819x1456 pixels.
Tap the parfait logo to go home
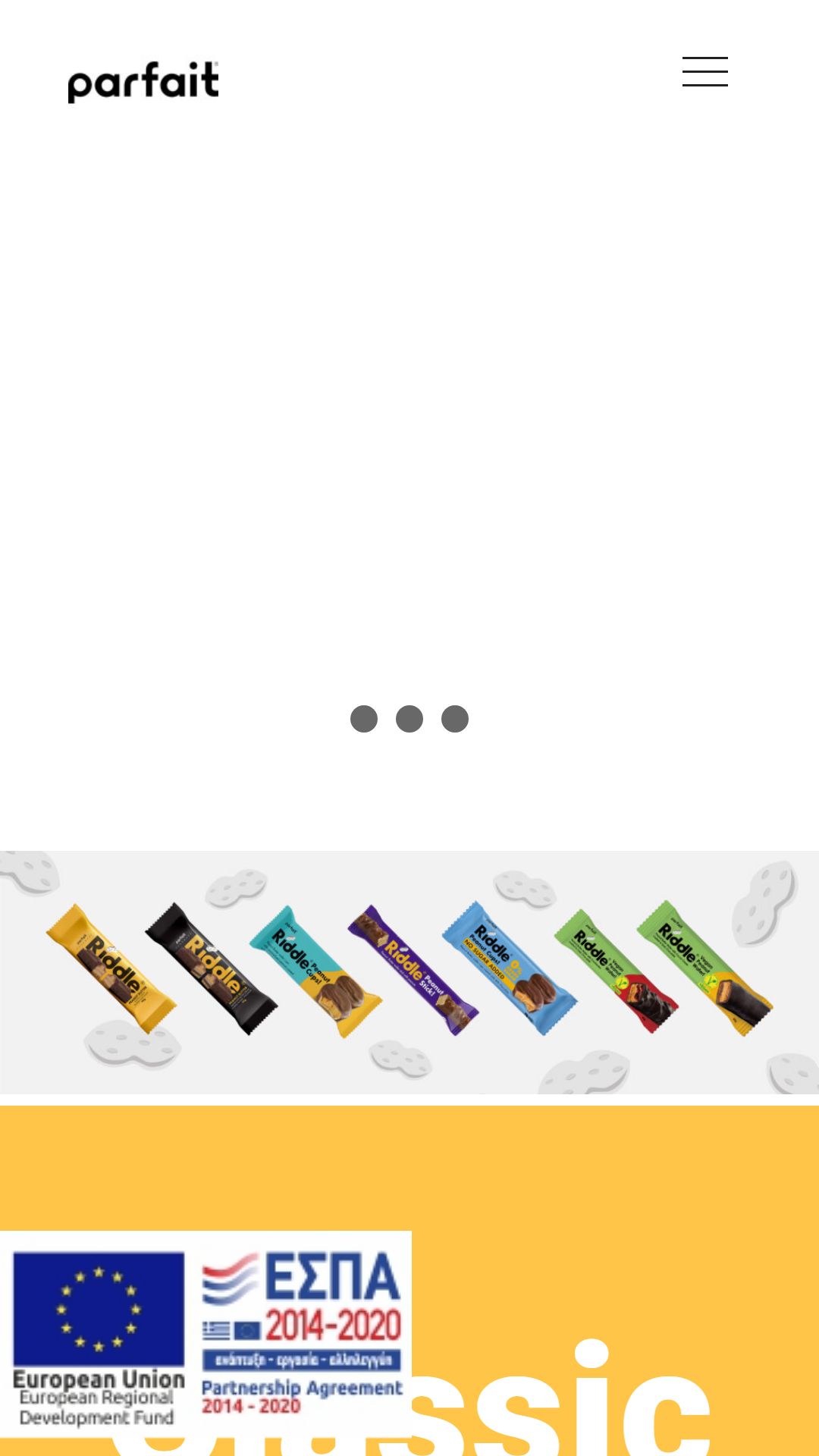point(143,82)
